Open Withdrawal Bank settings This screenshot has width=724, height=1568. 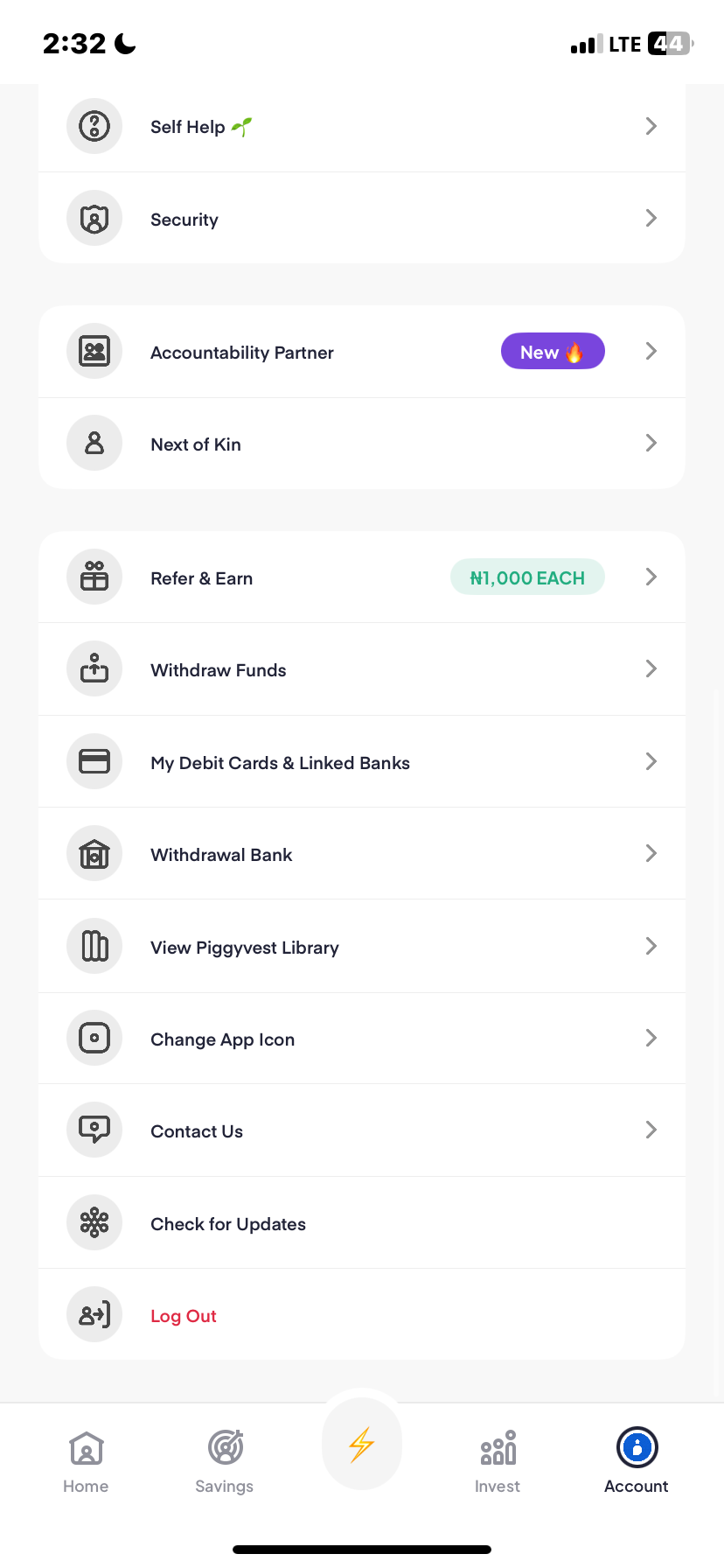click(361, 854)
